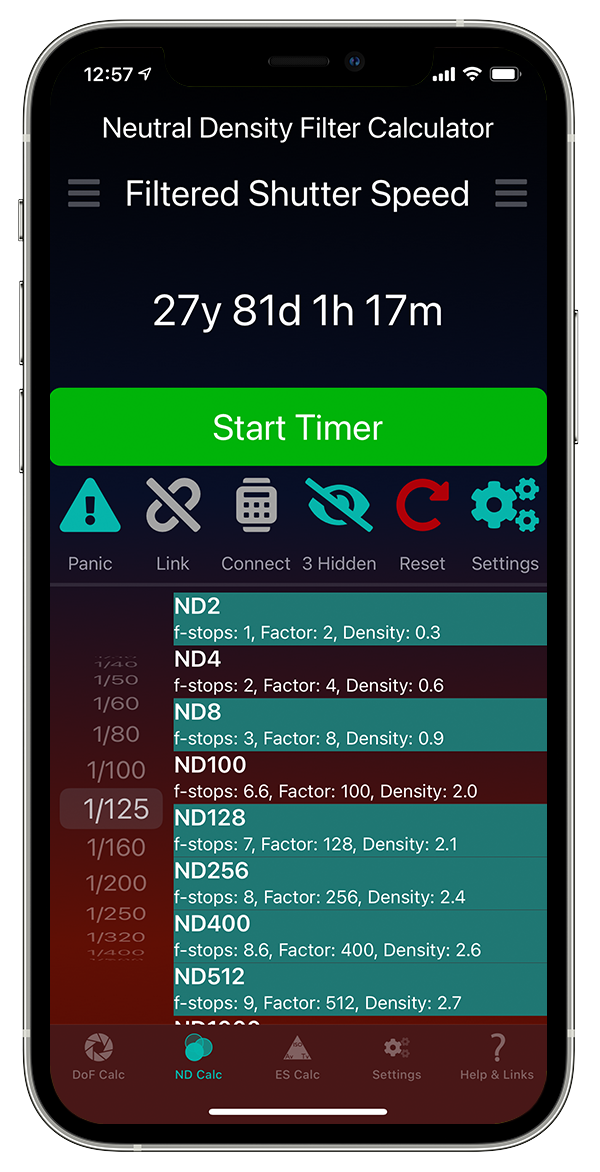Image resolution: width=600 pixels, height=1172 pixels.
Task: Deselect the ND128 filter
Action: click(x=360, y=831)
